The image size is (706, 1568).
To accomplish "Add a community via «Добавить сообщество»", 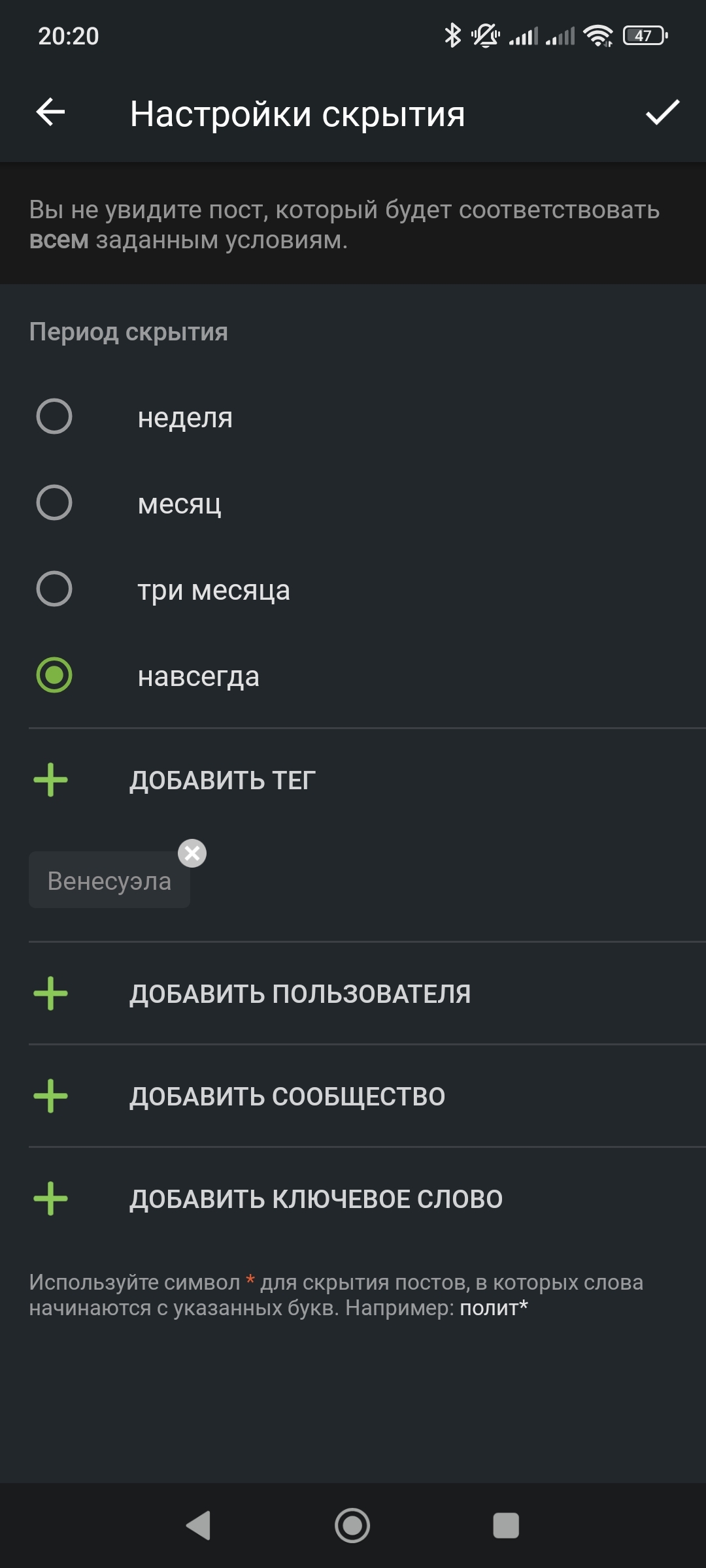I will pos(287,1096).
